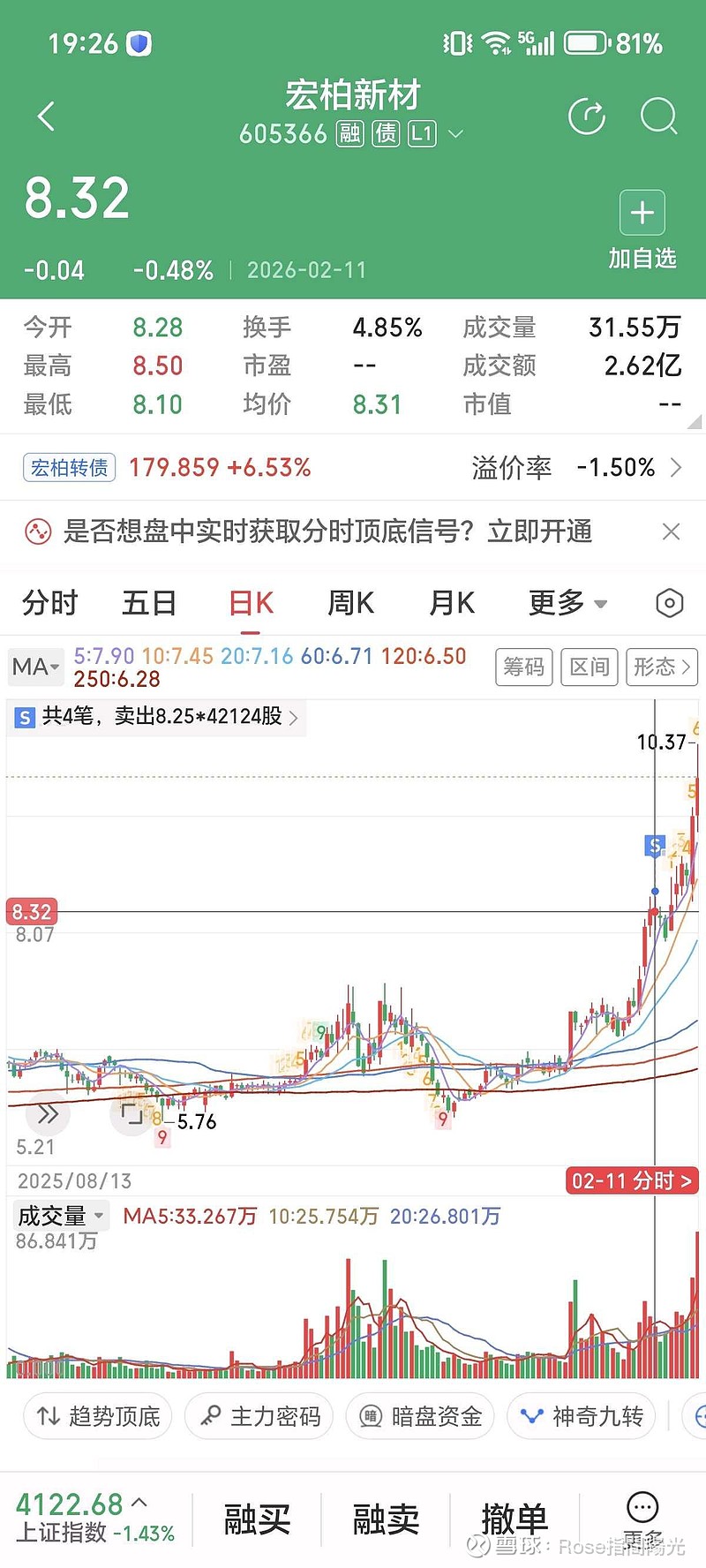The width and height of the screenshot is (706, 1568).
Task: Tap the back arrow to exit stock page
Action: tap(46, 116)
